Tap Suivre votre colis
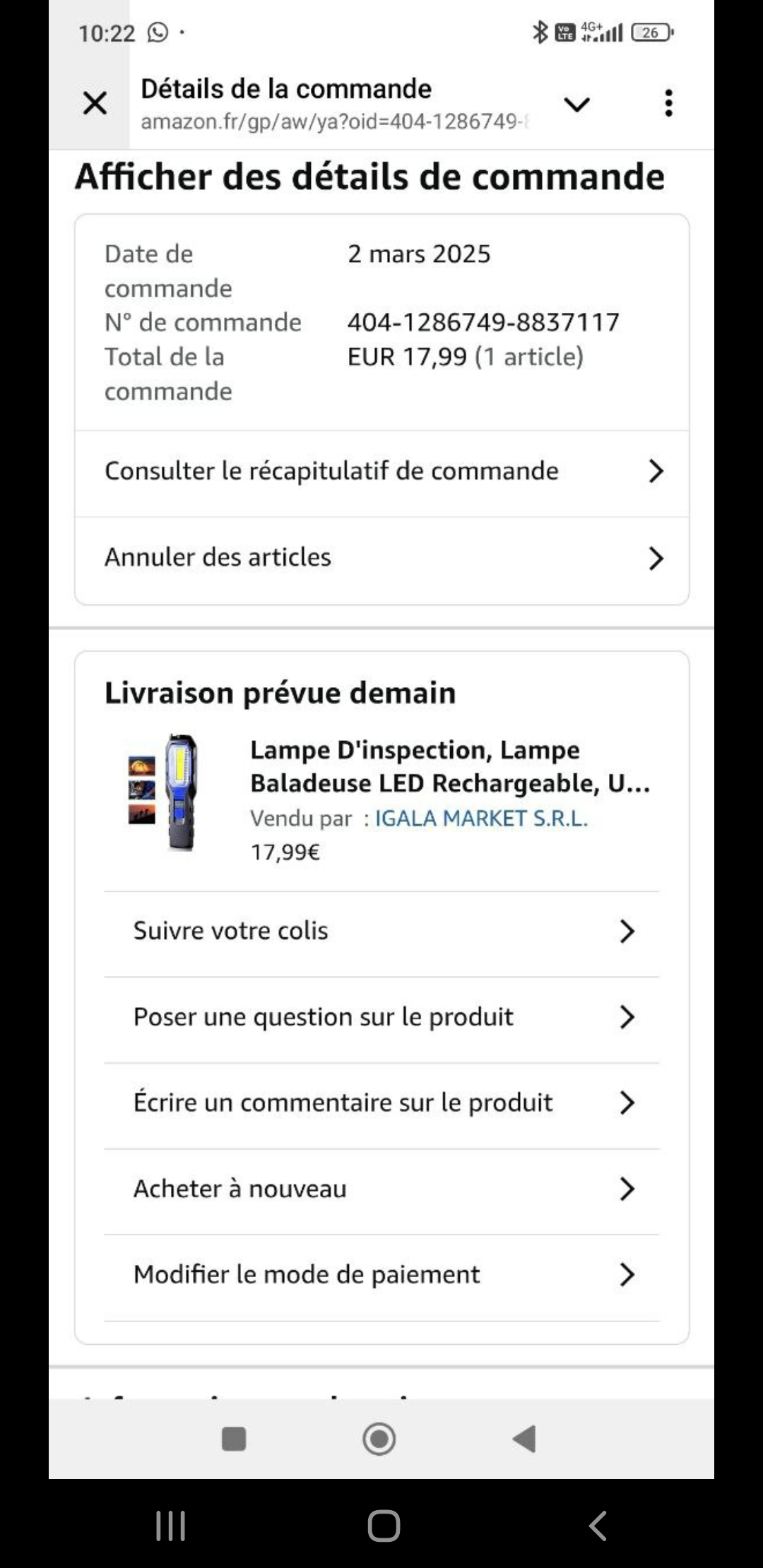Image resolution: width=763 pixels, height=1568 pixels. pos(381,931)
